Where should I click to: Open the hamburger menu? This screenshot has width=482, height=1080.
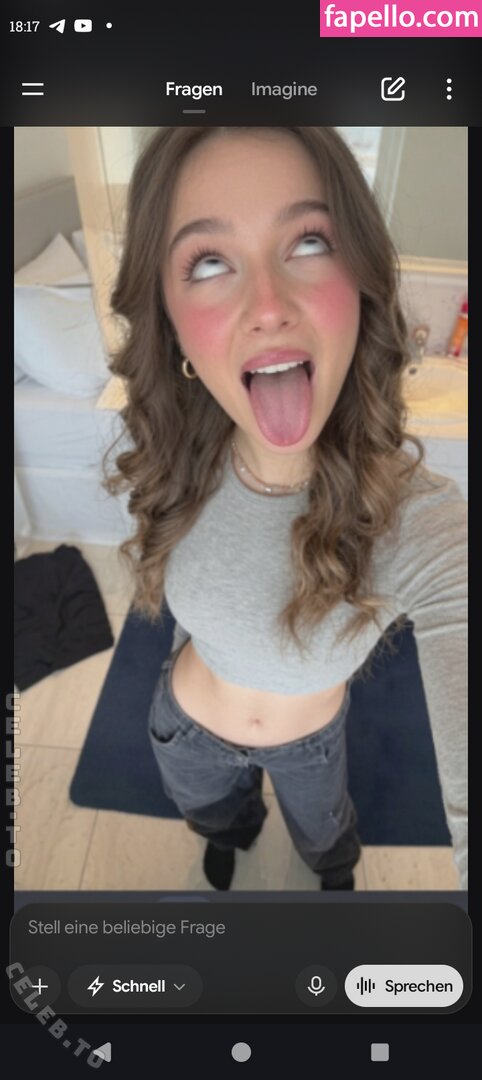32,90
